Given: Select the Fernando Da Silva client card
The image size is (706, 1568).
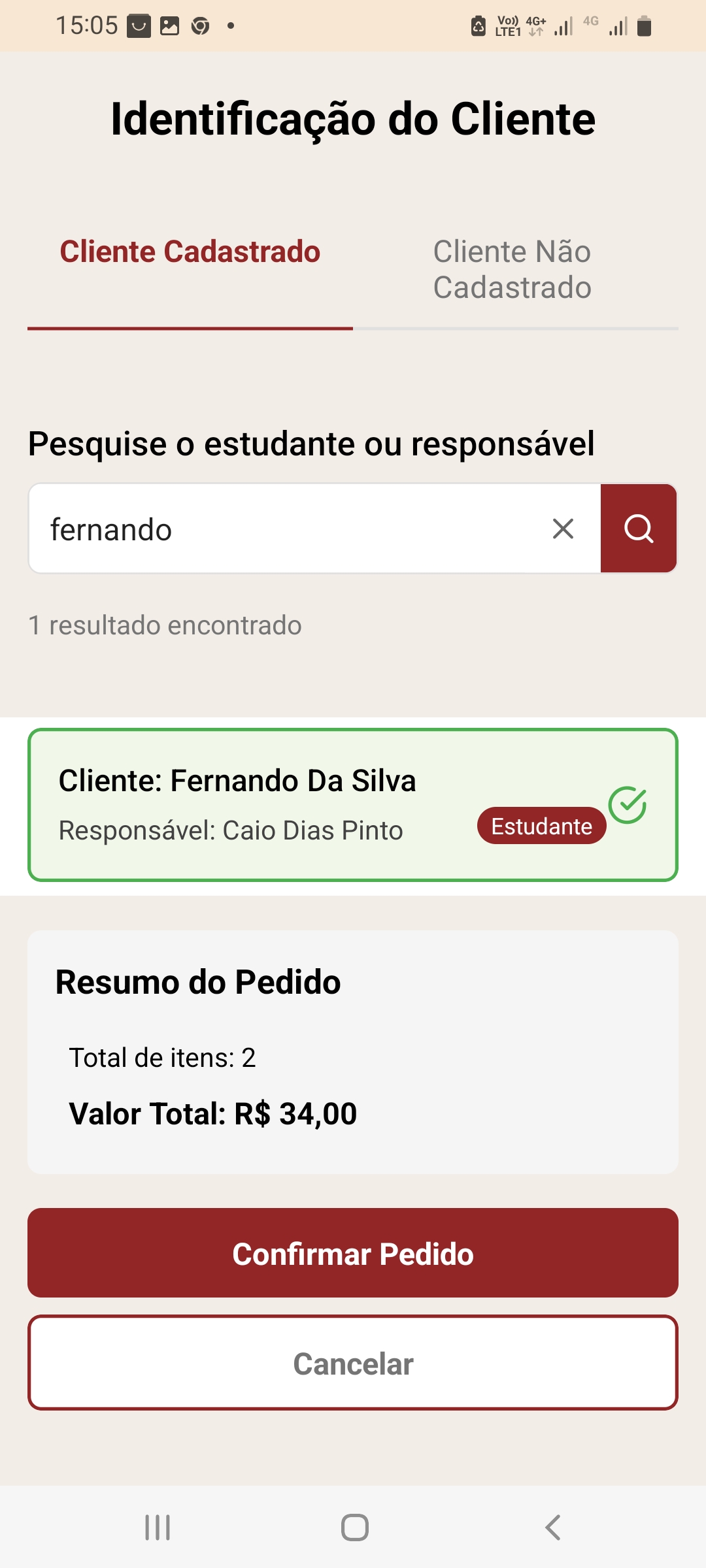Looking at the screenshot, I should (x=353, y=805).
